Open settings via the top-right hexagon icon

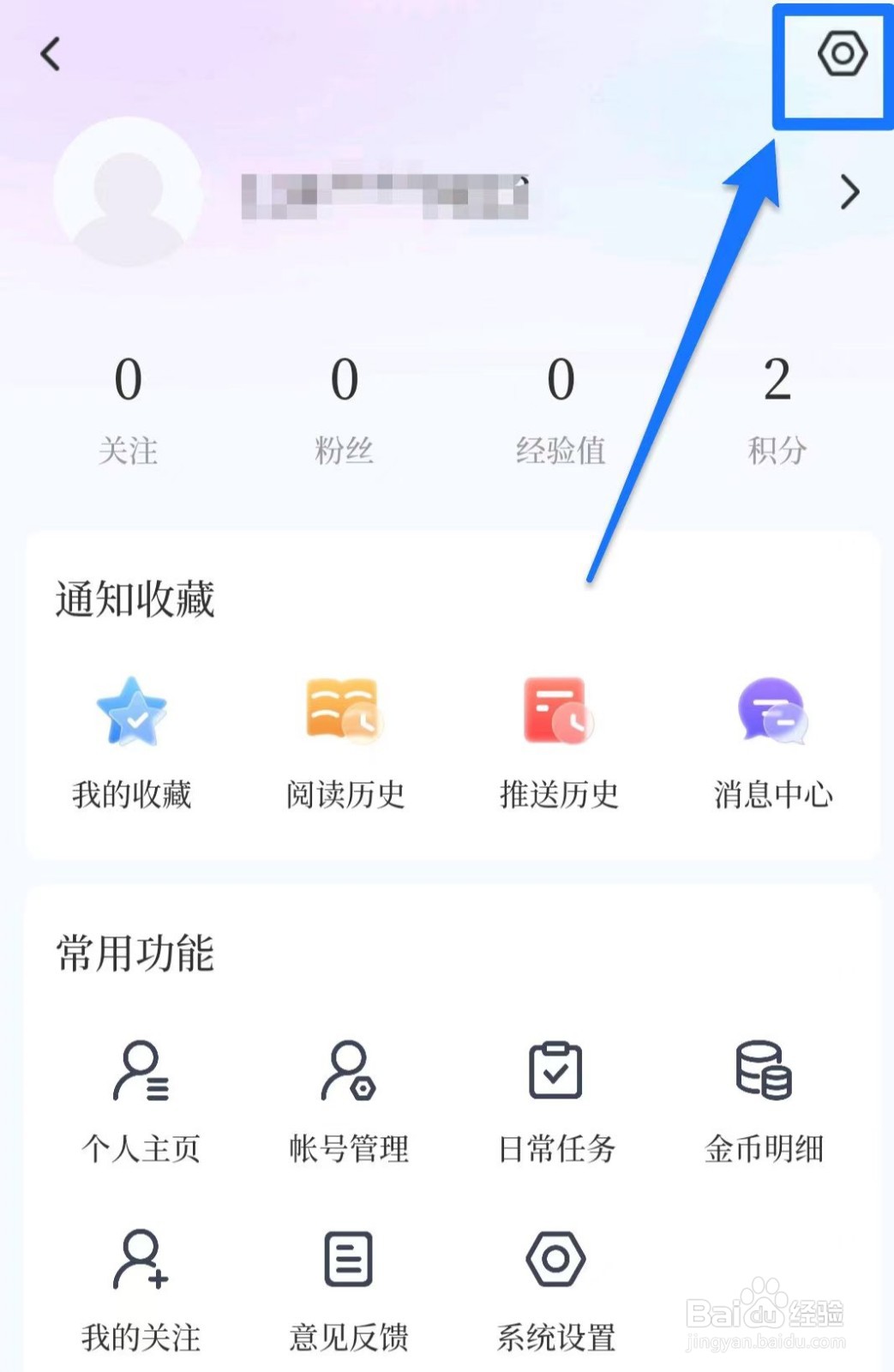click(x=842, y=54)
